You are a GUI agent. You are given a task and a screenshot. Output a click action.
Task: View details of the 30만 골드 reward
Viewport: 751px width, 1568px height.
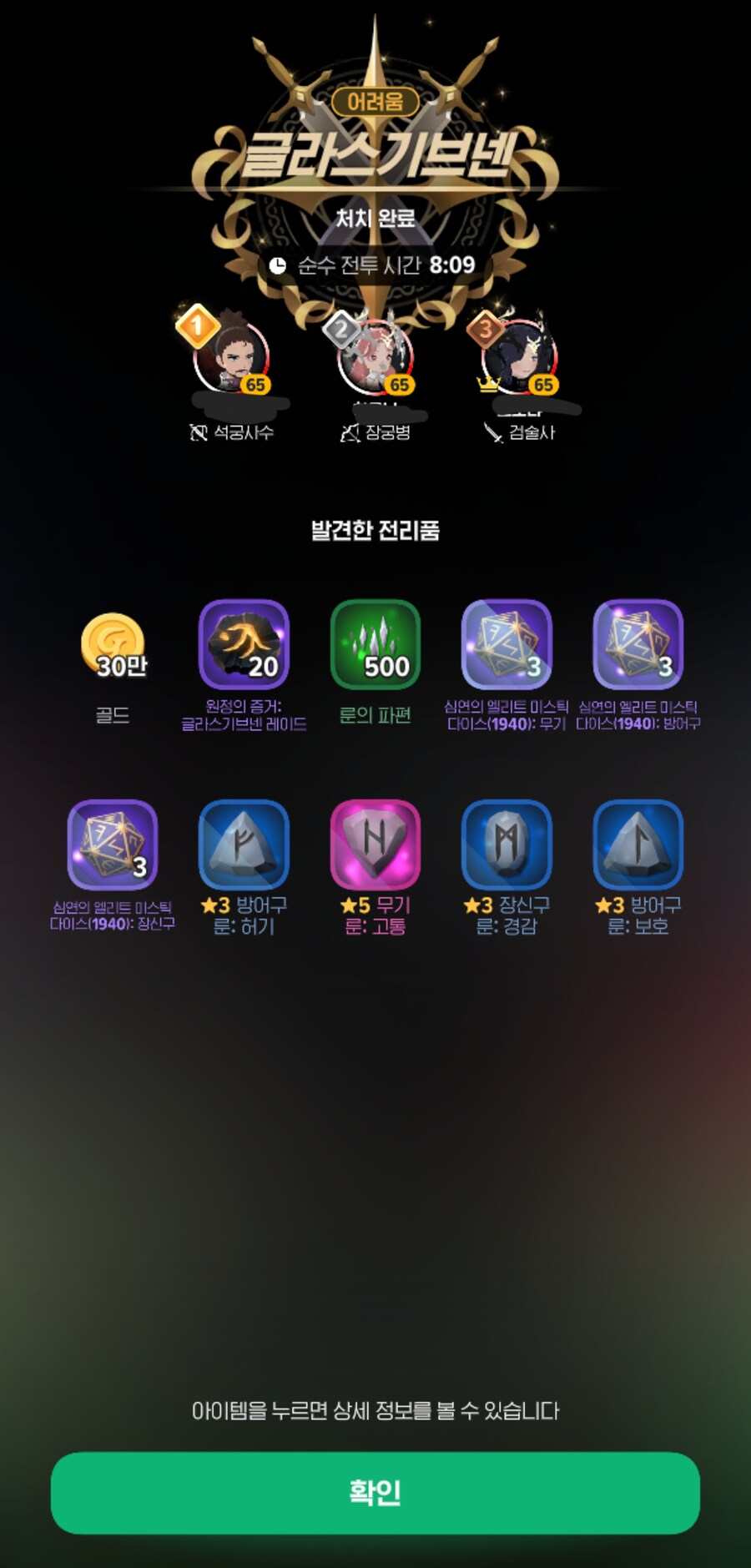pyautogui.click(x=113, y=645)
